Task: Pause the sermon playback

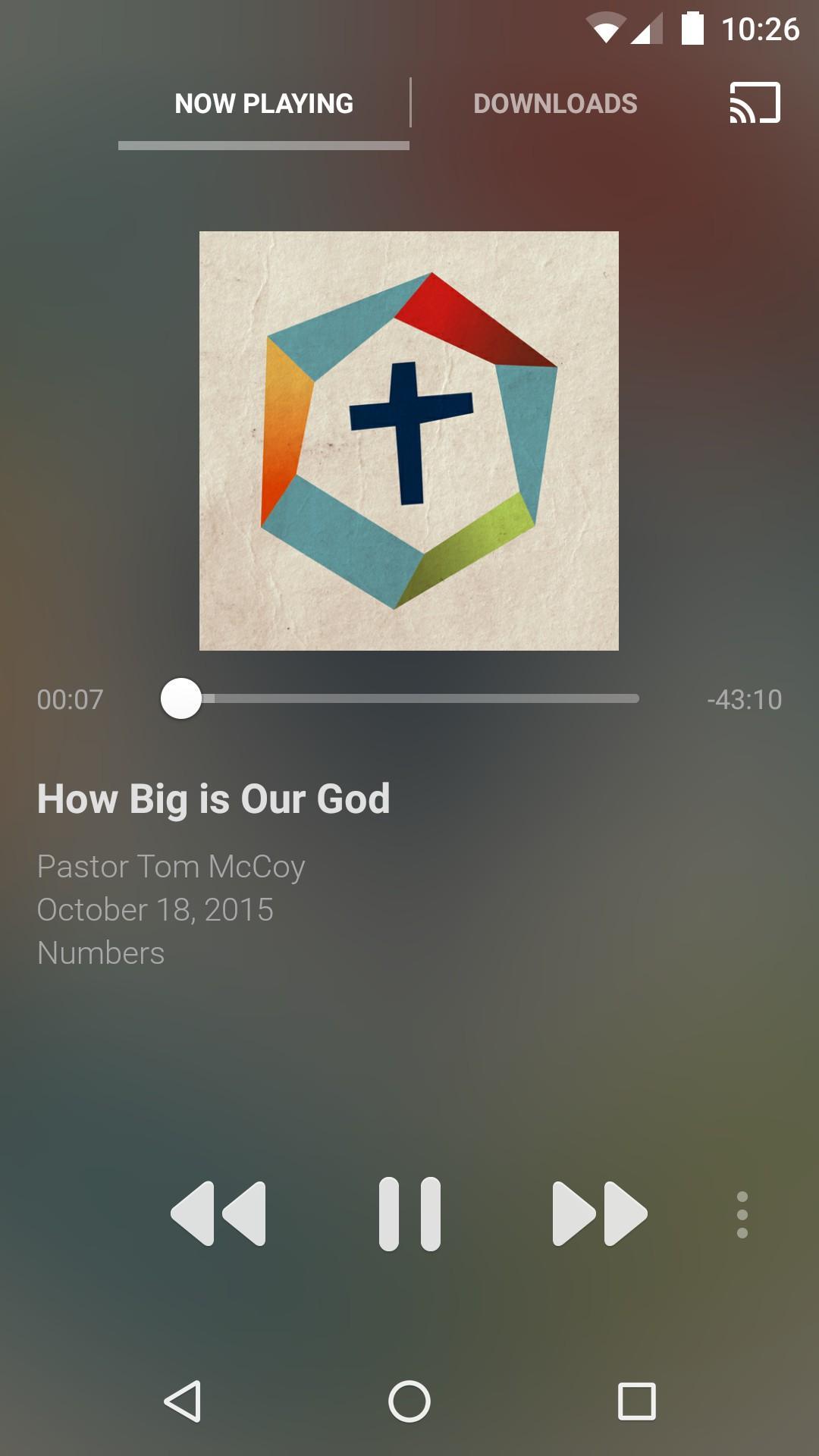Action: (x=409, y=1213)
